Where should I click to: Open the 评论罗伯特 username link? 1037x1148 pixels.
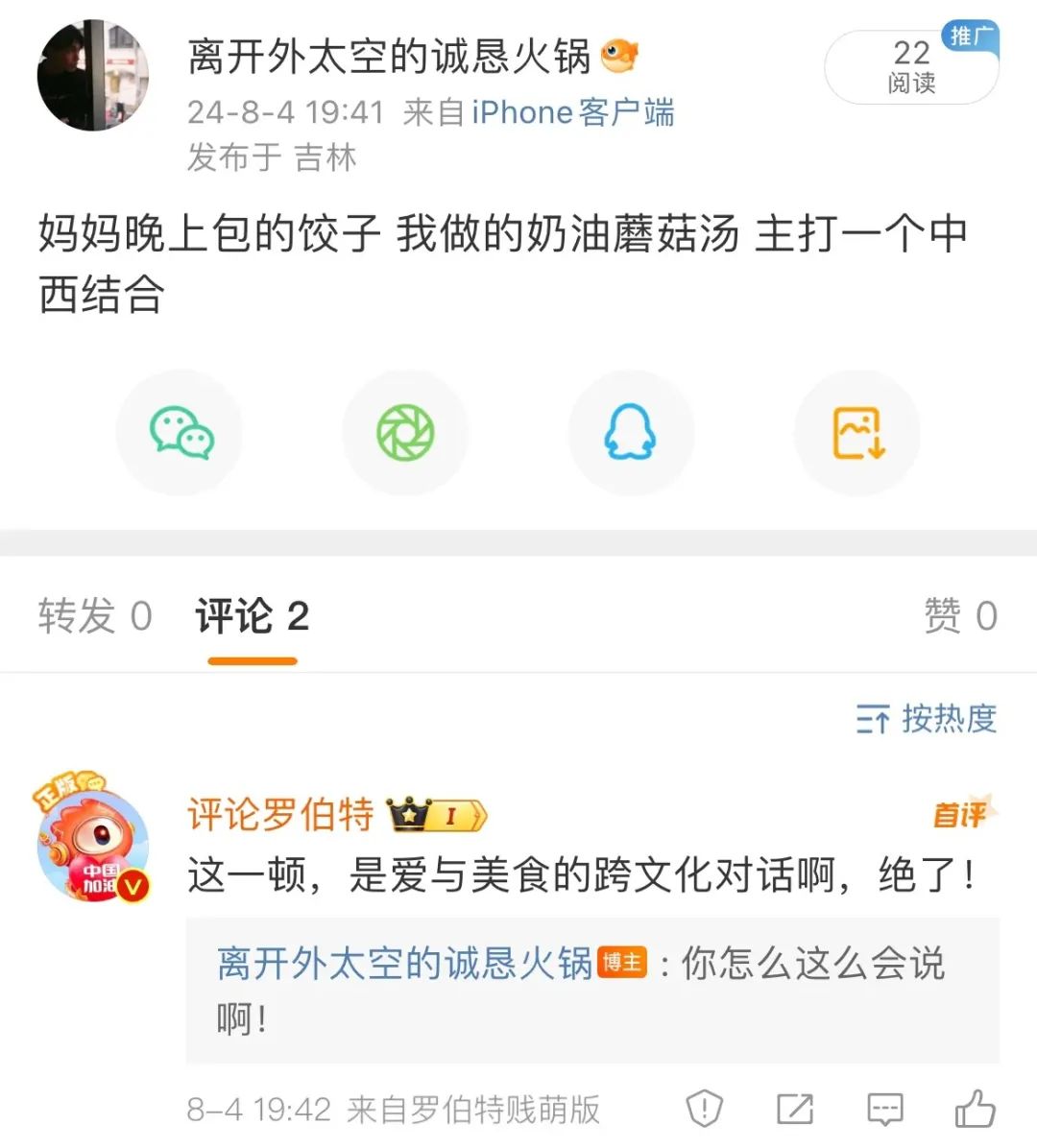(x=280, y=815)
